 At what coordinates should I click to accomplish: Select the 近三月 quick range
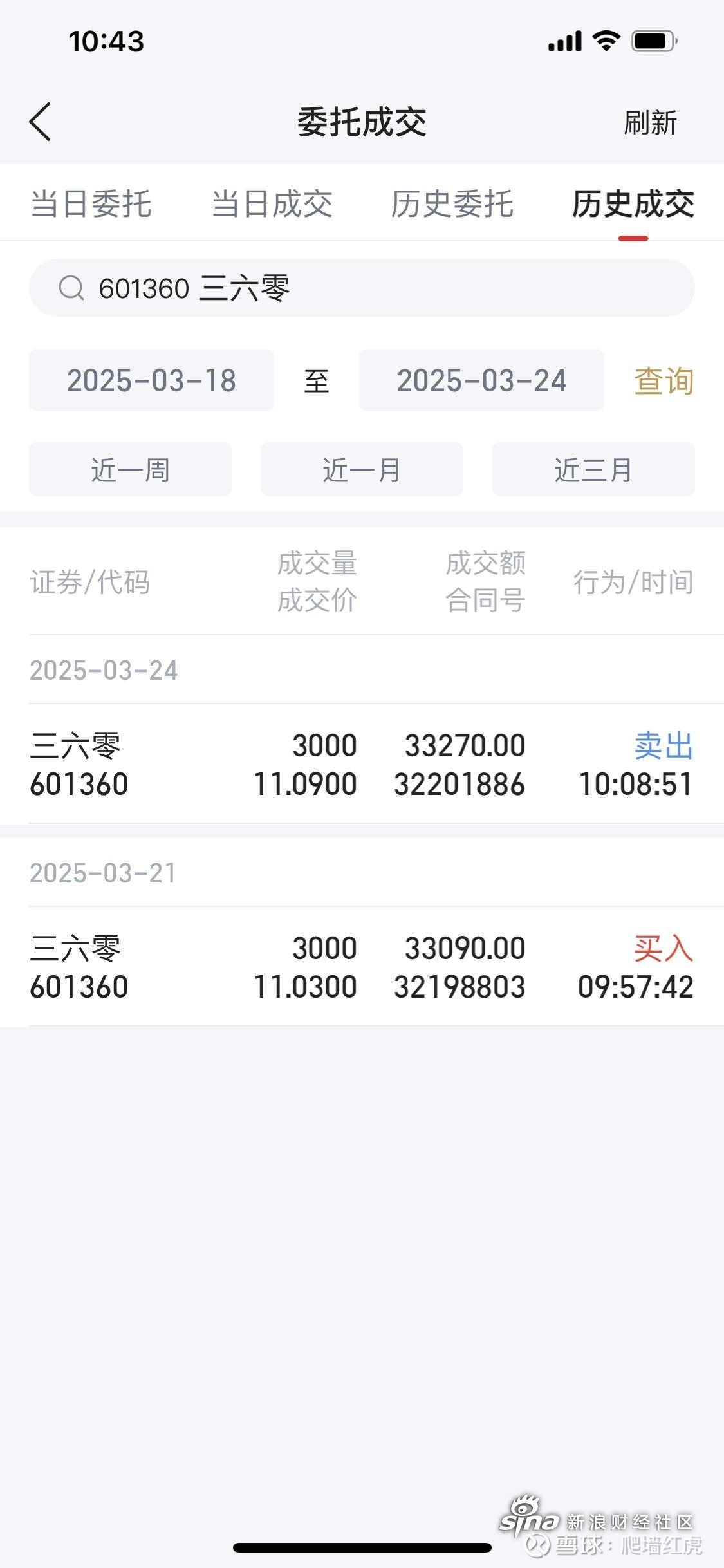593,469
